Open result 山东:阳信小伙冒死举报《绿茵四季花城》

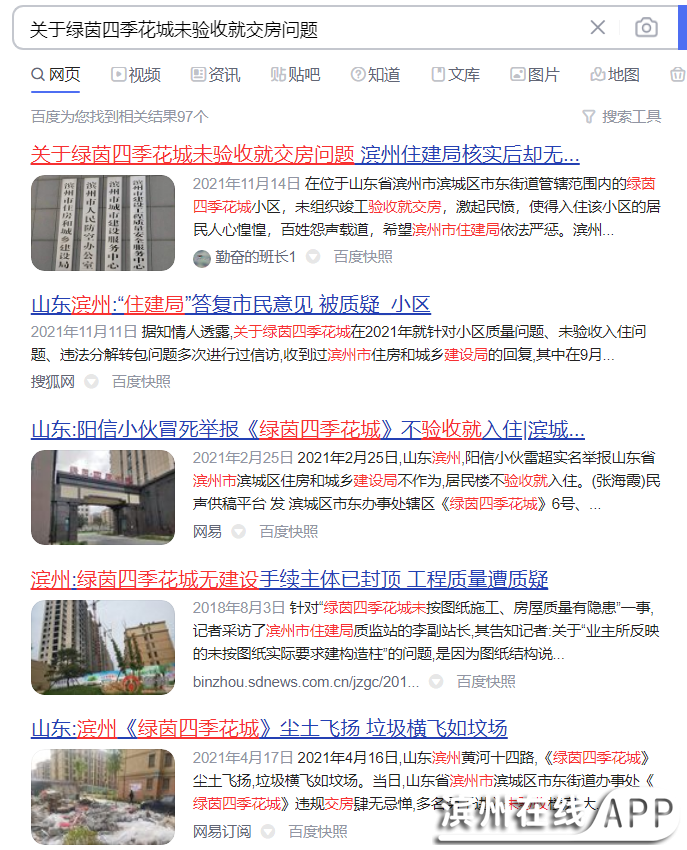coord(308,430)
